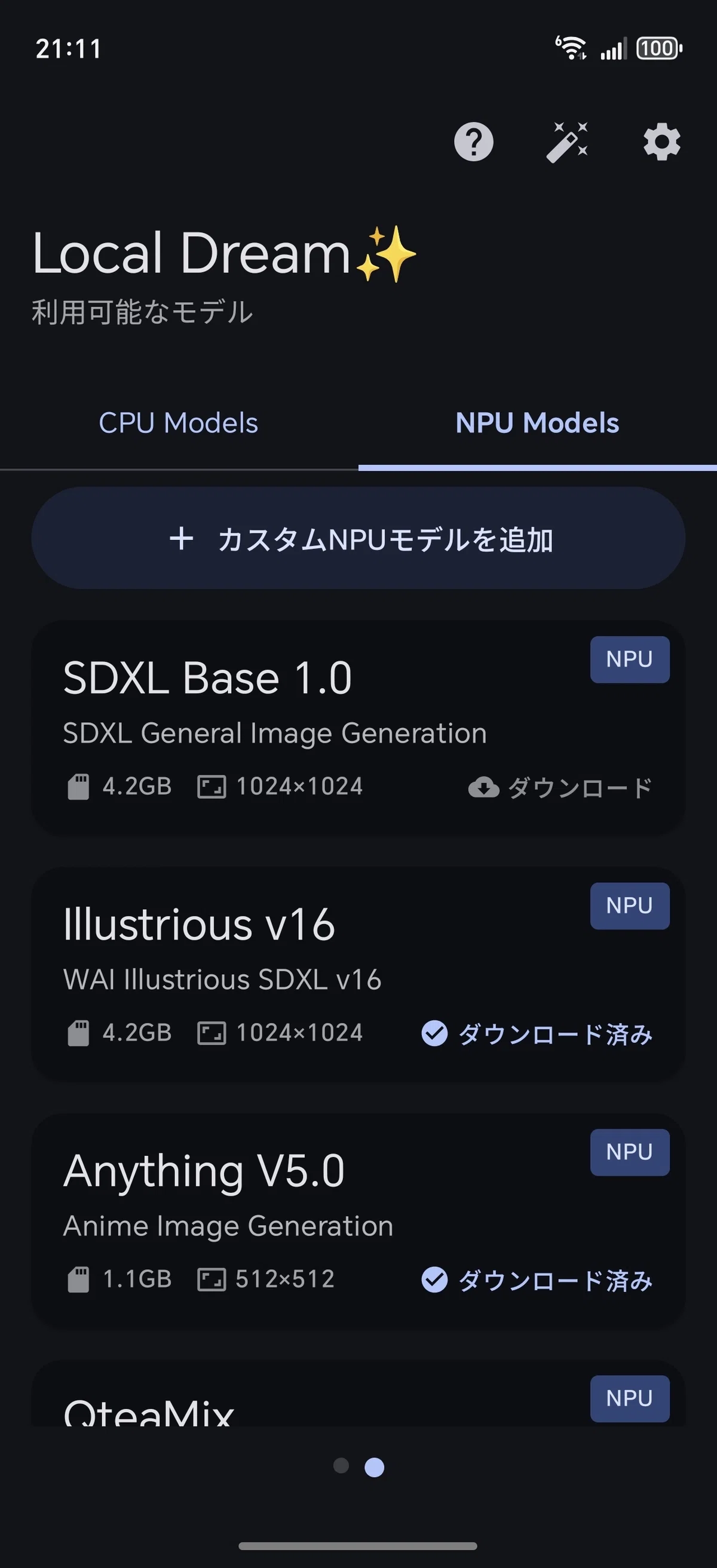Select the NPU Models tab
This screenshot has height=1568, width=717.
click(537, 423)
